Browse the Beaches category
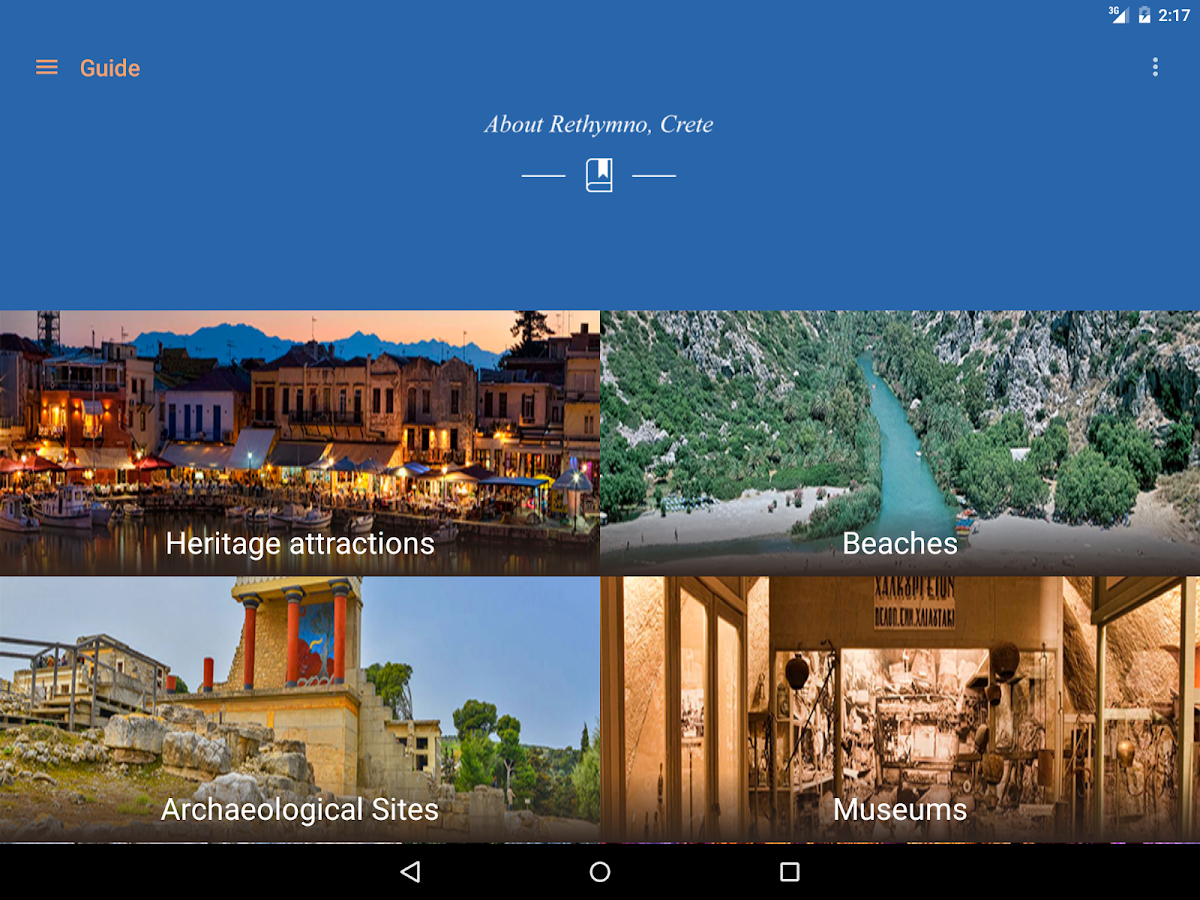Viewport: 1200px width, 900px height. coord(900,443)
